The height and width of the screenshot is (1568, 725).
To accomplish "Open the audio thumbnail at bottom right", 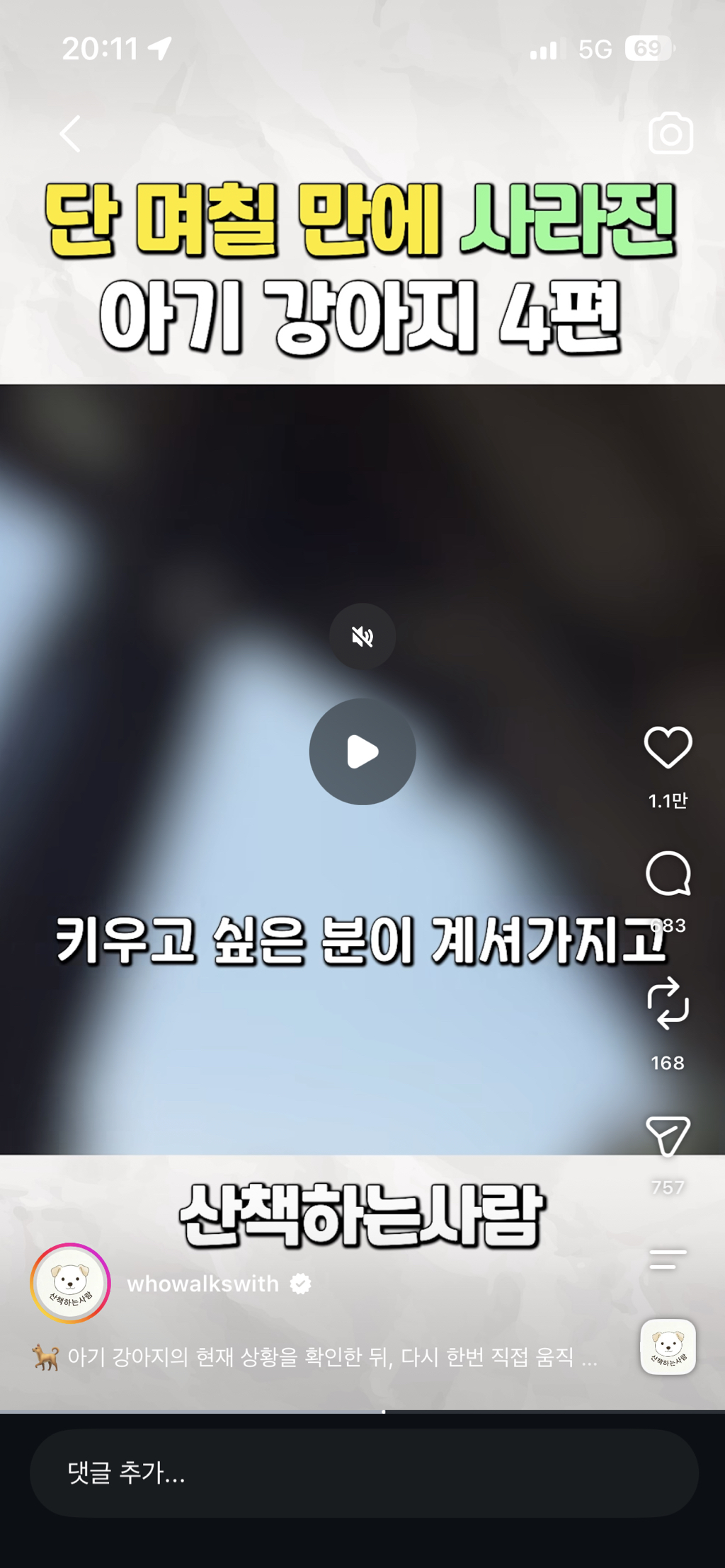I will 668,1347.
